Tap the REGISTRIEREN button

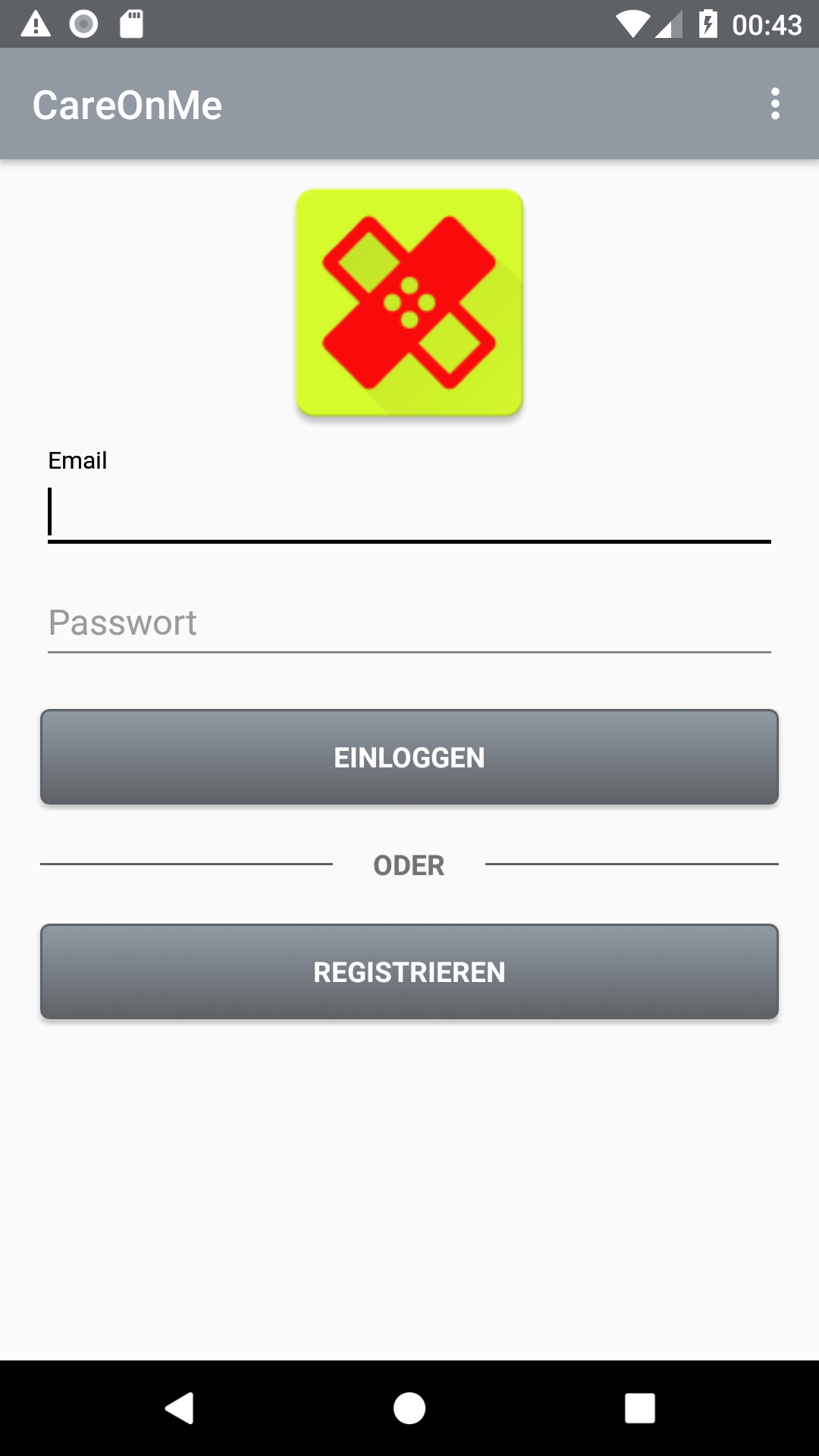(x=409, y=971)
